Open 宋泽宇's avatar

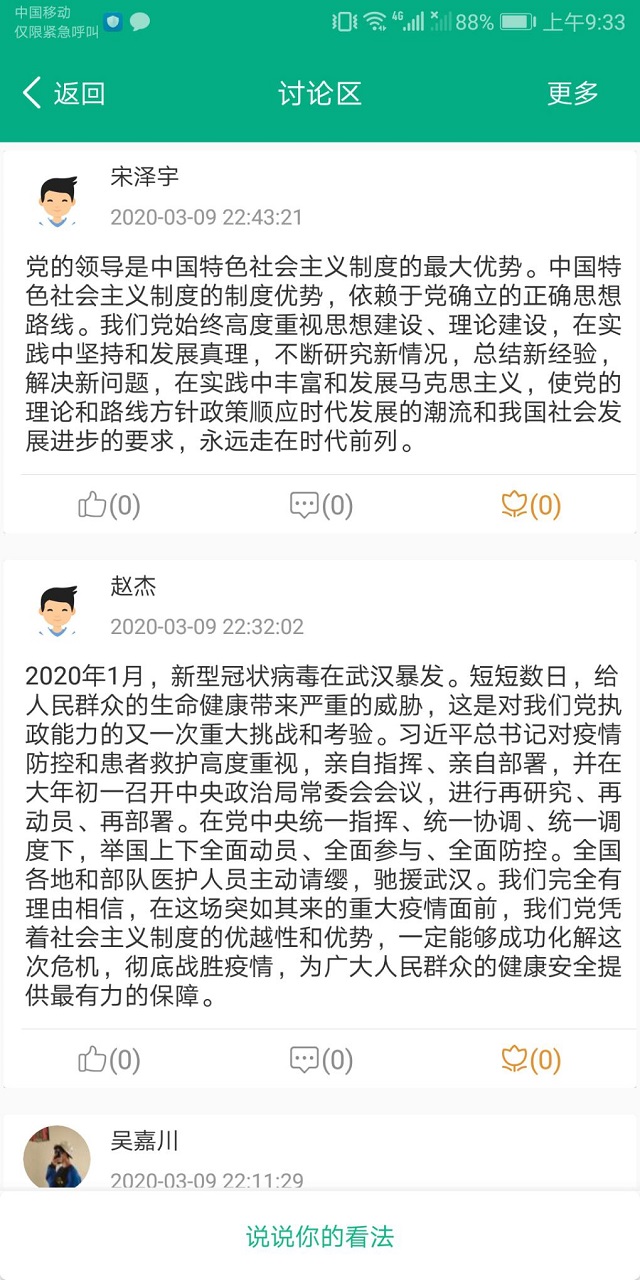coord(57,201)
